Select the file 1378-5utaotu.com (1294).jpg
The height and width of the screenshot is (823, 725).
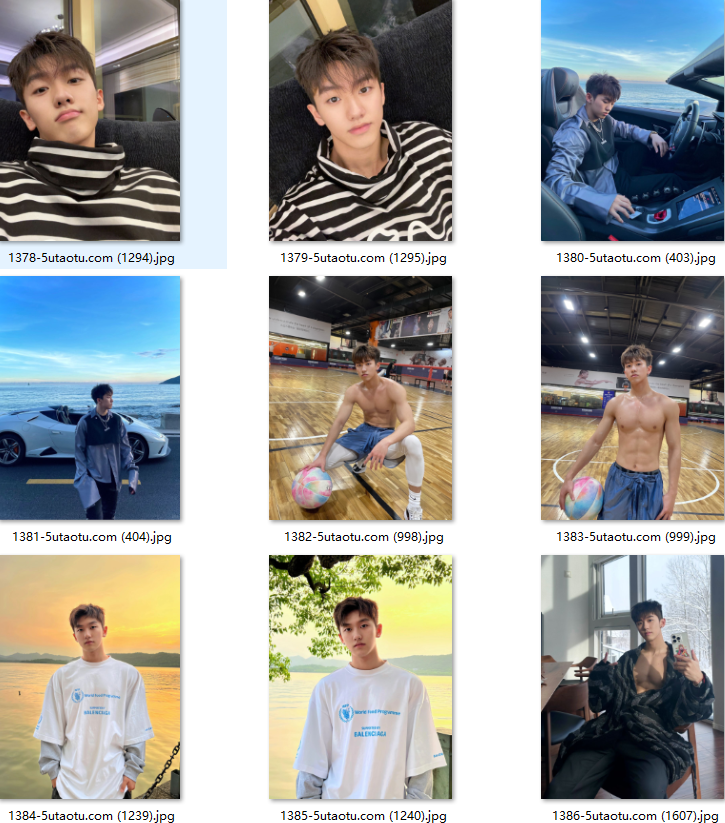90,120
